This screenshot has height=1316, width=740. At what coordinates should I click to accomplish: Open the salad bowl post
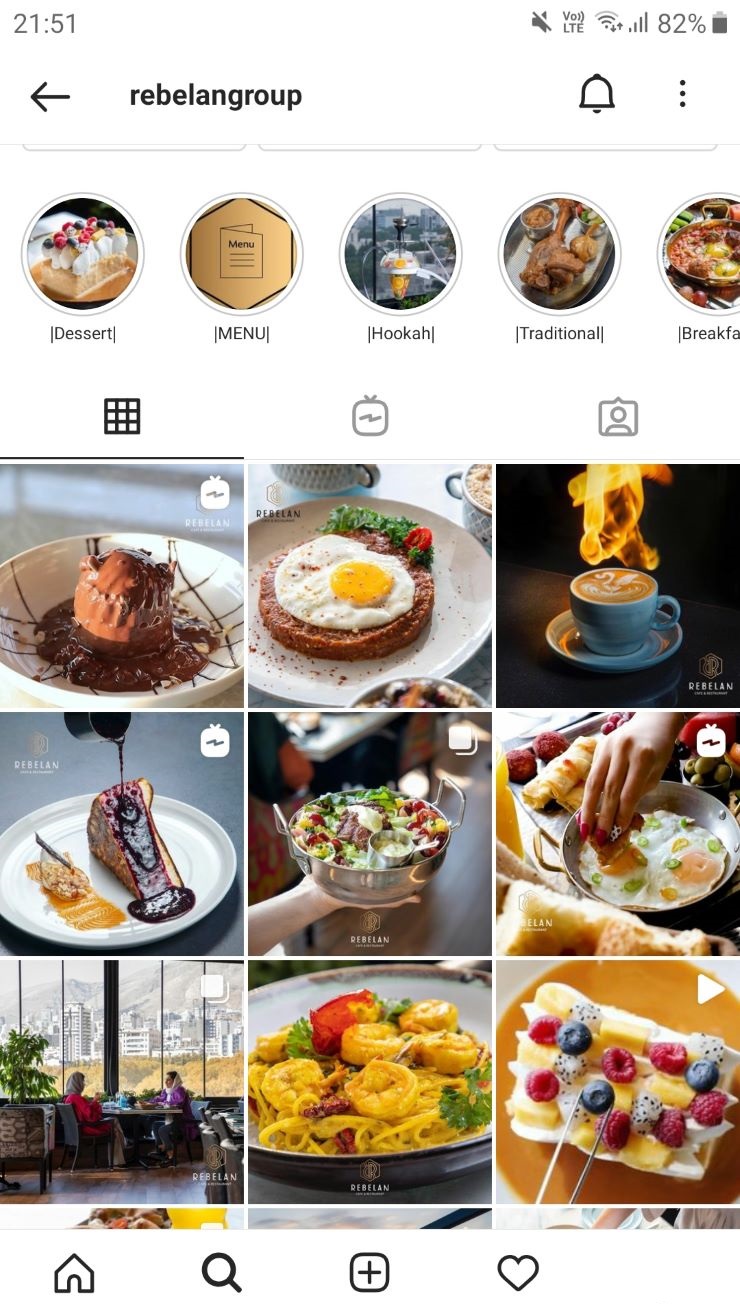coord(370,834)
